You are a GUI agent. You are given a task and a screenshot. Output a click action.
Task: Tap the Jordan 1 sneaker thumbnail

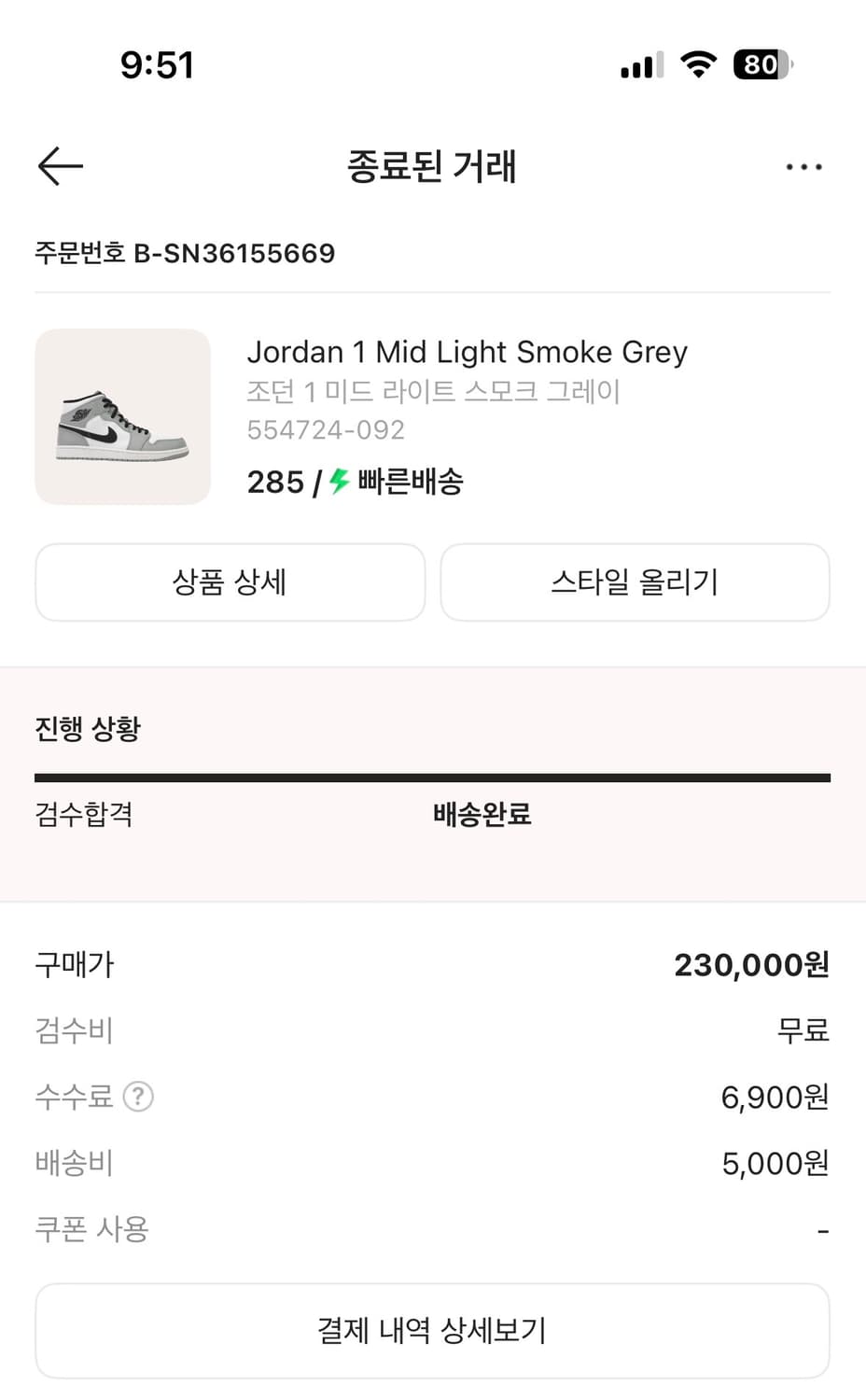[122, 417]
